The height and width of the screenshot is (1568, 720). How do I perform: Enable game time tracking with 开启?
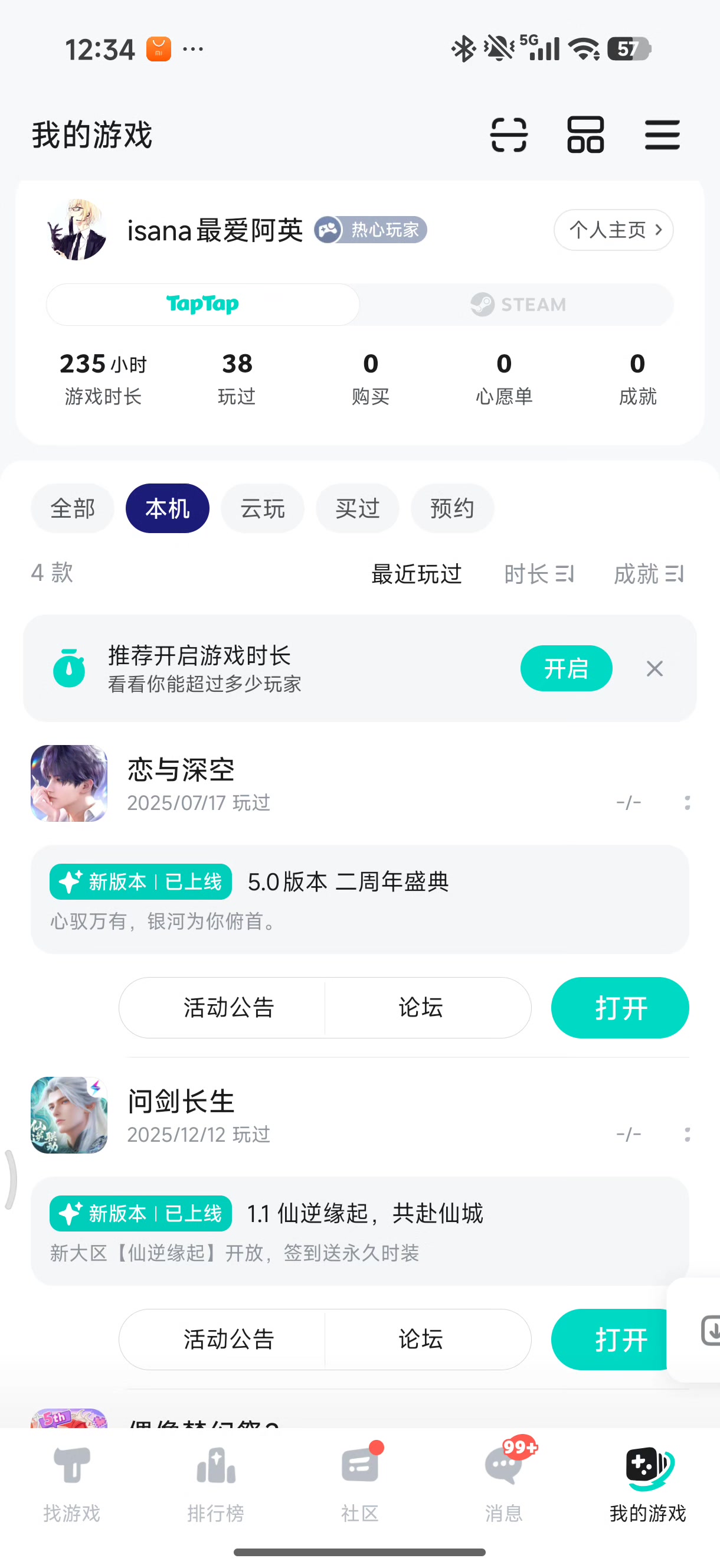pos(565,668)
